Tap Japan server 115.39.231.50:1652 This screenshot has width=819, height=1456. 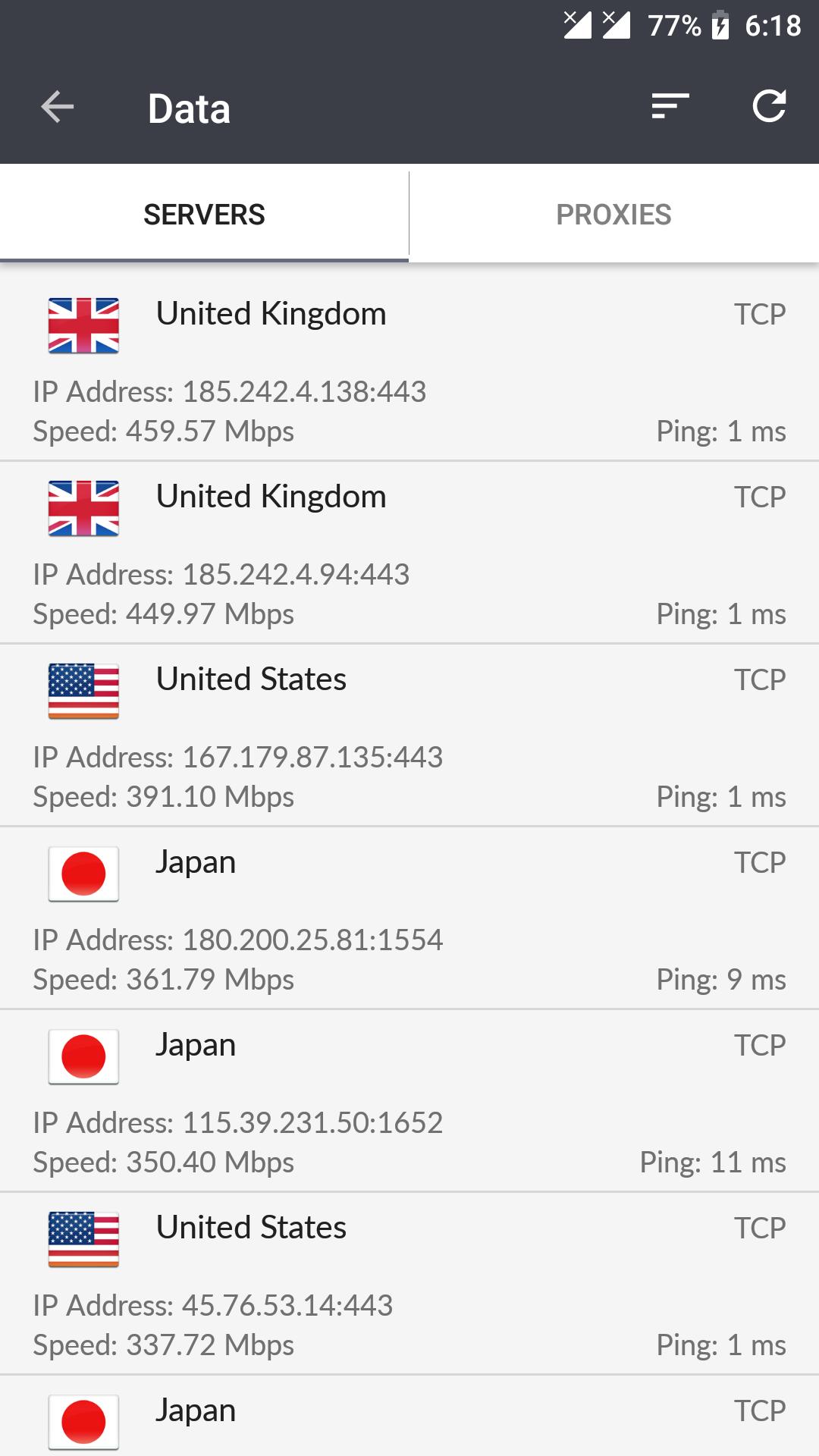point(409,1100)
